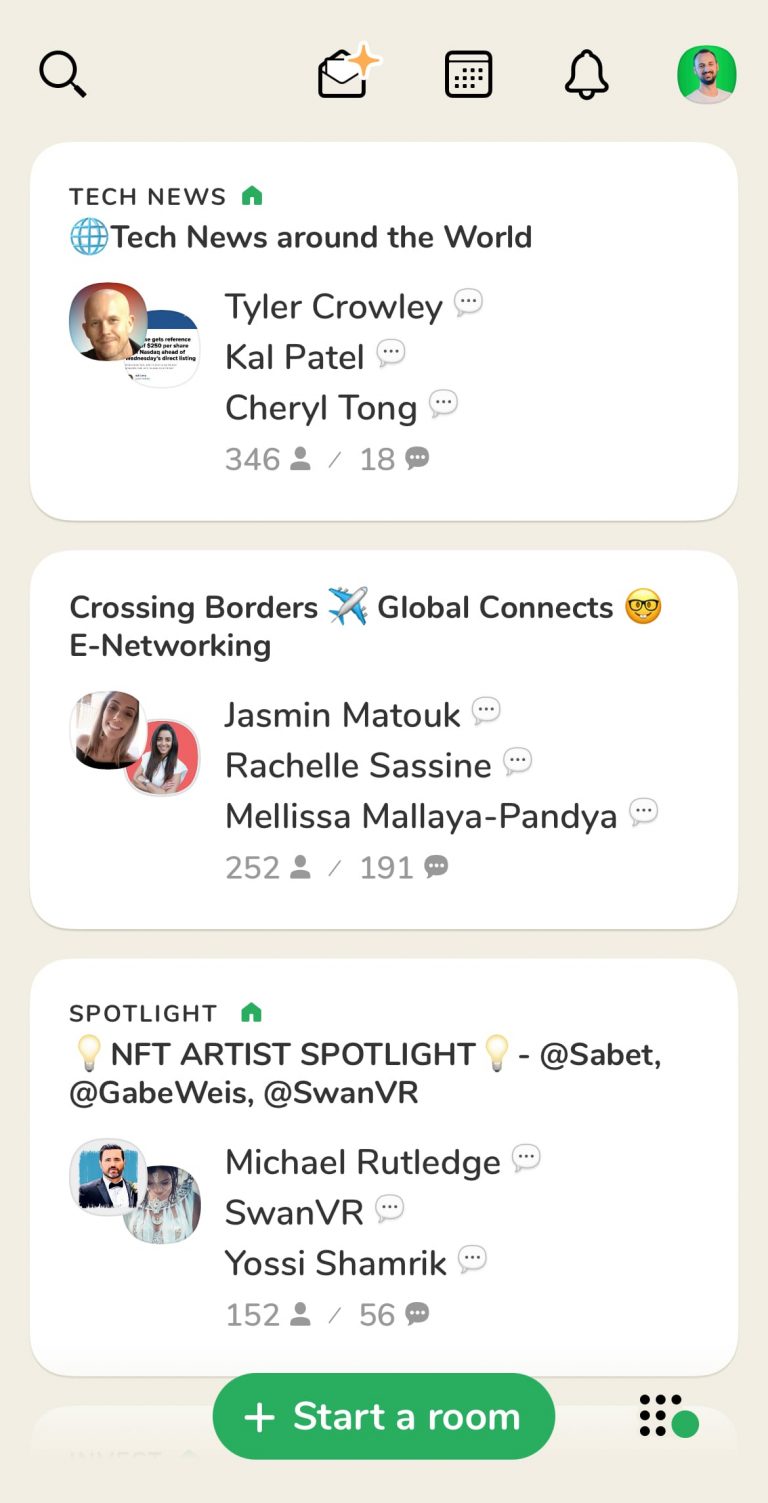This screenshot has height=1503, width=768.
Task: Open your profile avatar
Action: point(706,74)
